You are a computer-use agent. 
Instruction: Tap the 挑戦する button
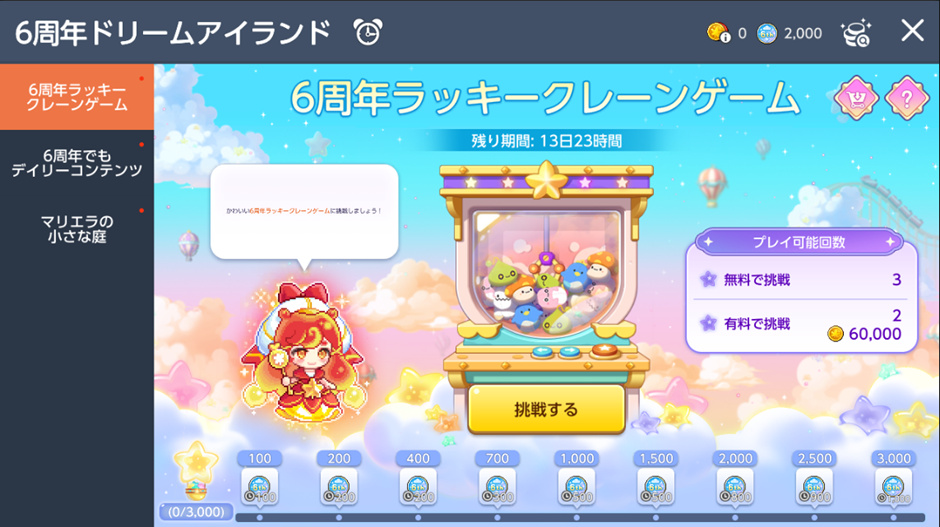[x=546, y=410]
